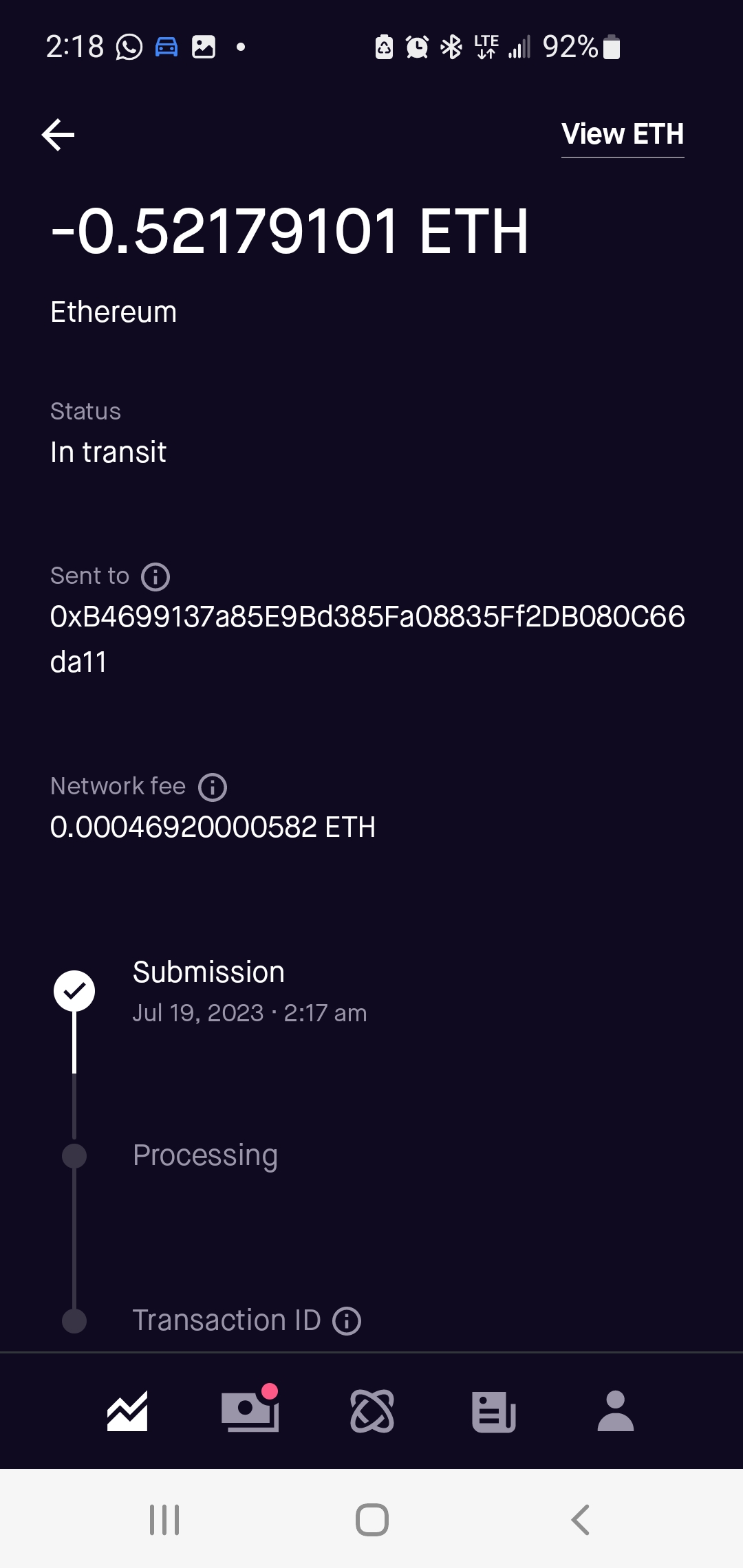Show info about the Network fee
743x1568 pixels.
coord(213,787)
